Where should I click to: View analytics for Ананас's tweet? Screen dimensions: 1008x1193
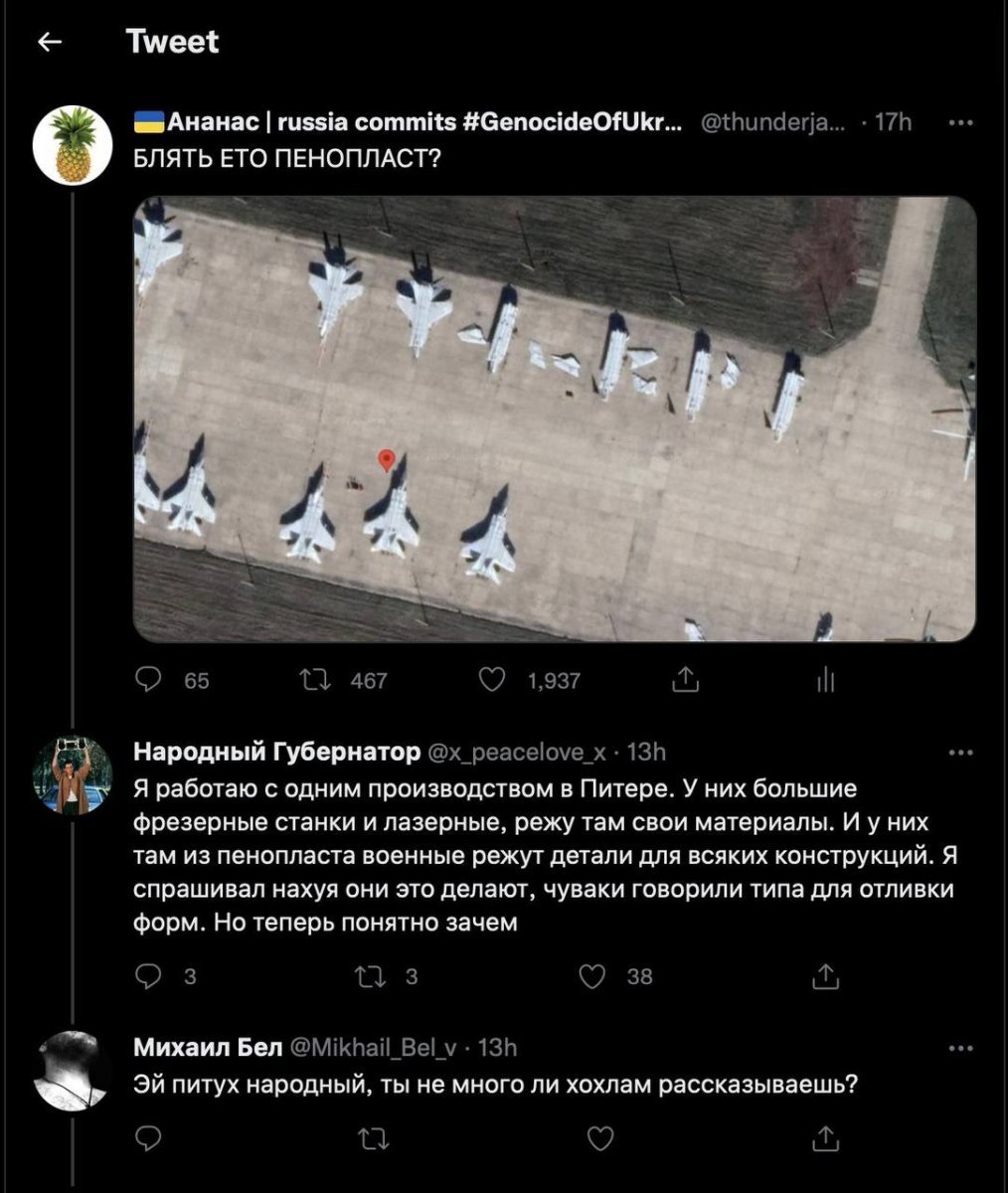pos(825,680)
